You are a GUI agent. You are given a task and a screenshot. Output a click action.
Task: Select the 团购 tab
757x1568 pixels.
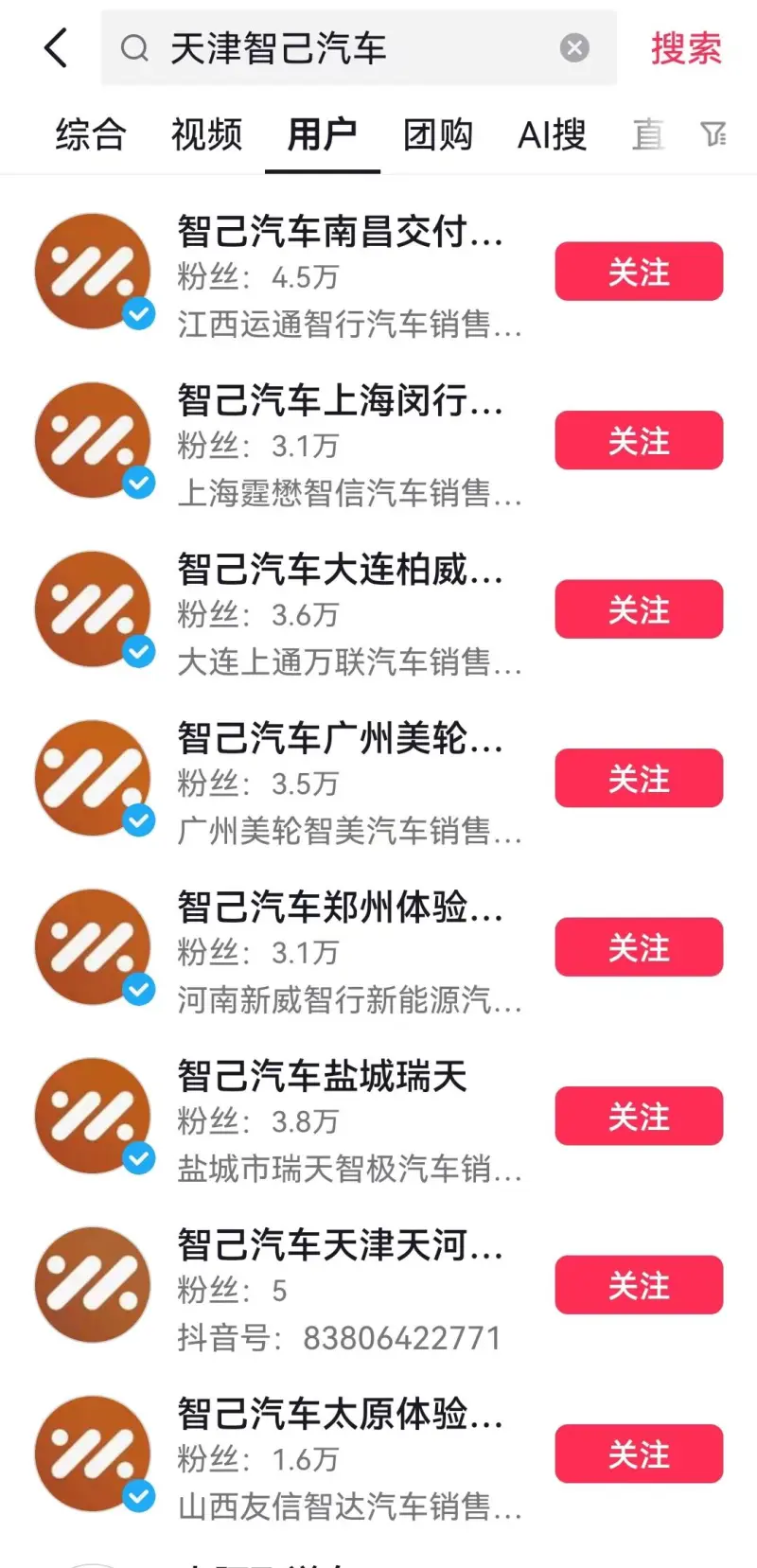(x=438, y=135)
